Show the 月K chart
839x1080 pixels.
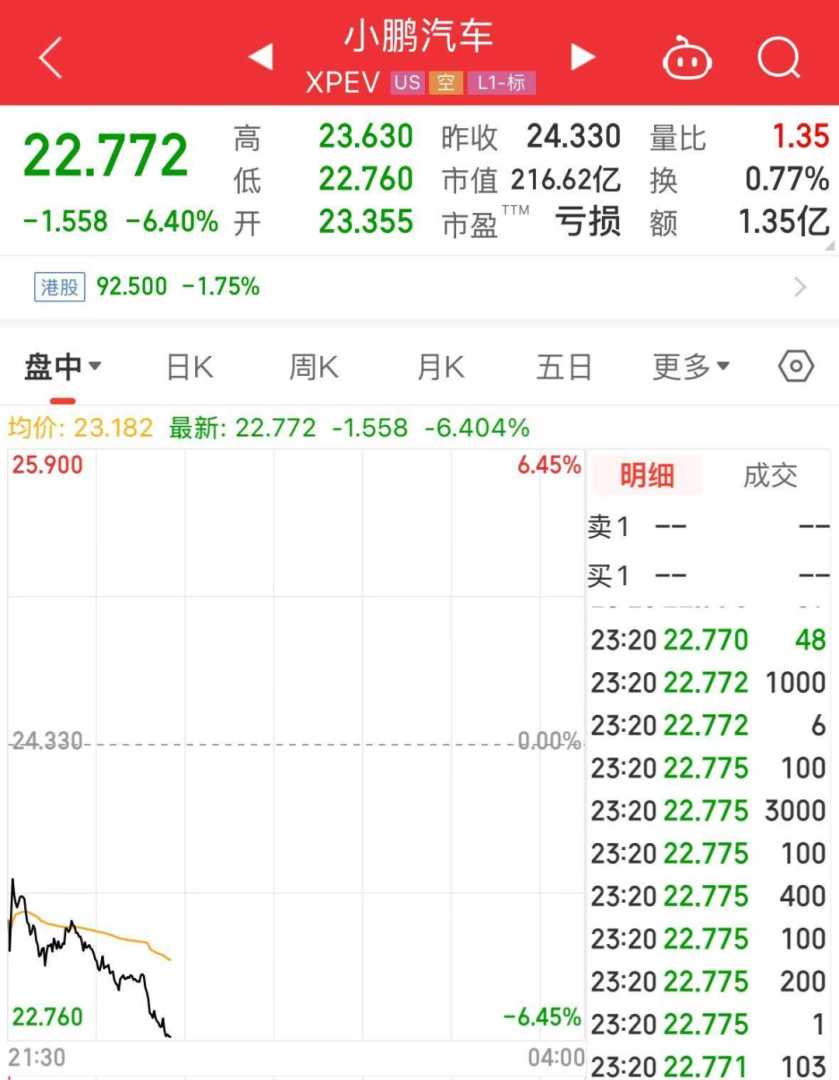(440, 367)
